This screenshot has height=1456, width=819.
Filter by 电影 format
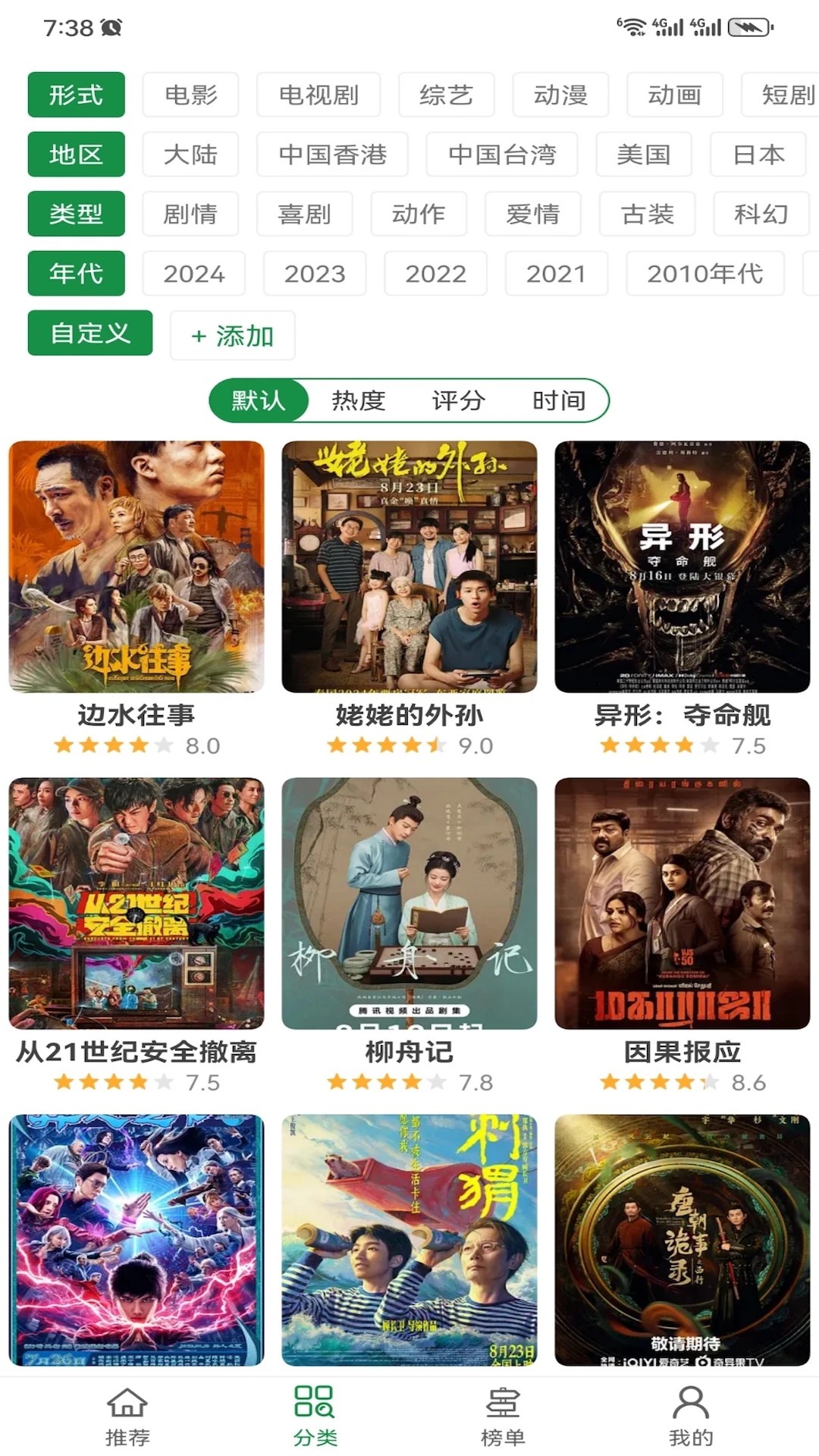point(190,95)
